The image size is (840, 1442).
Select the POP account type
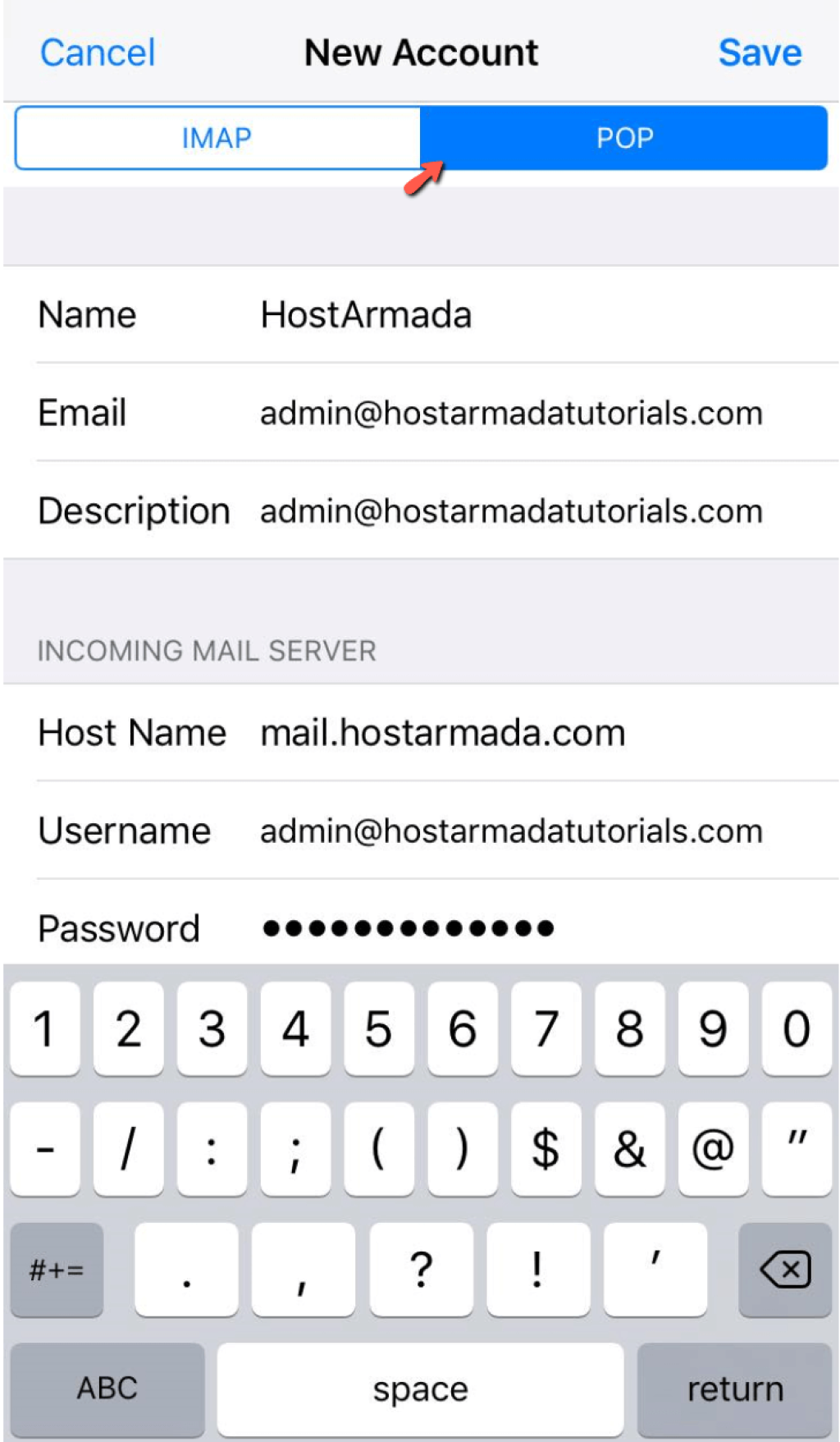[624, 138]
